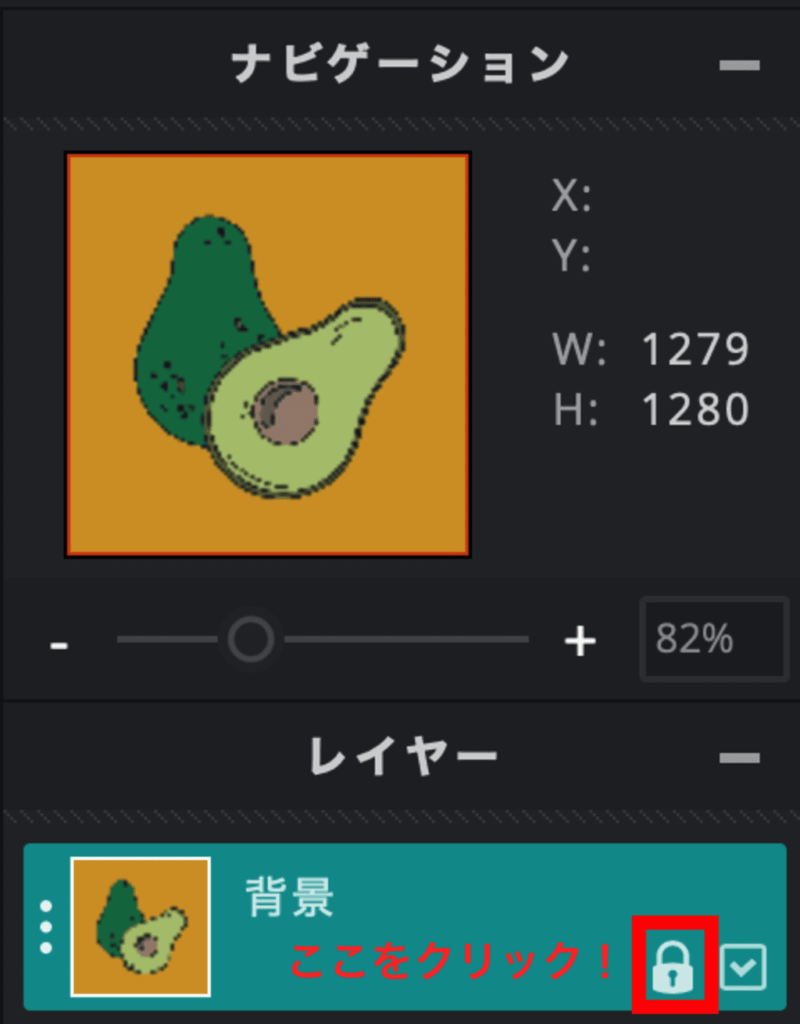Tap the zoom slider handle

click(x=250, y=639)
